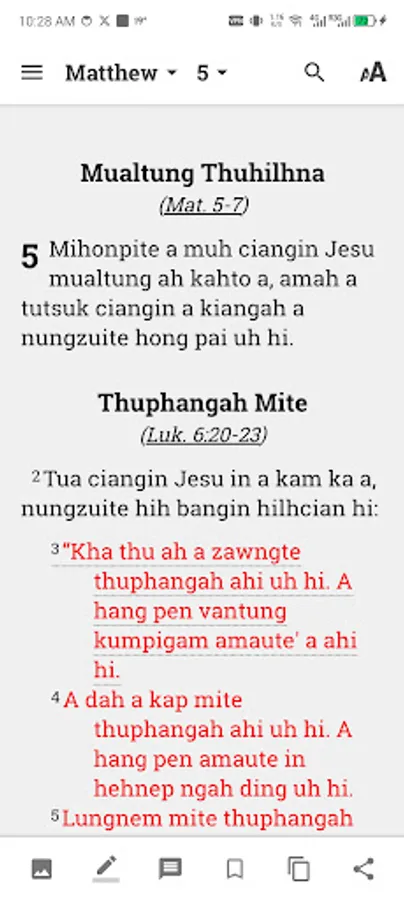The image size is (404, 900).
Task: Share the selected verse
Action: click(363, 869)
